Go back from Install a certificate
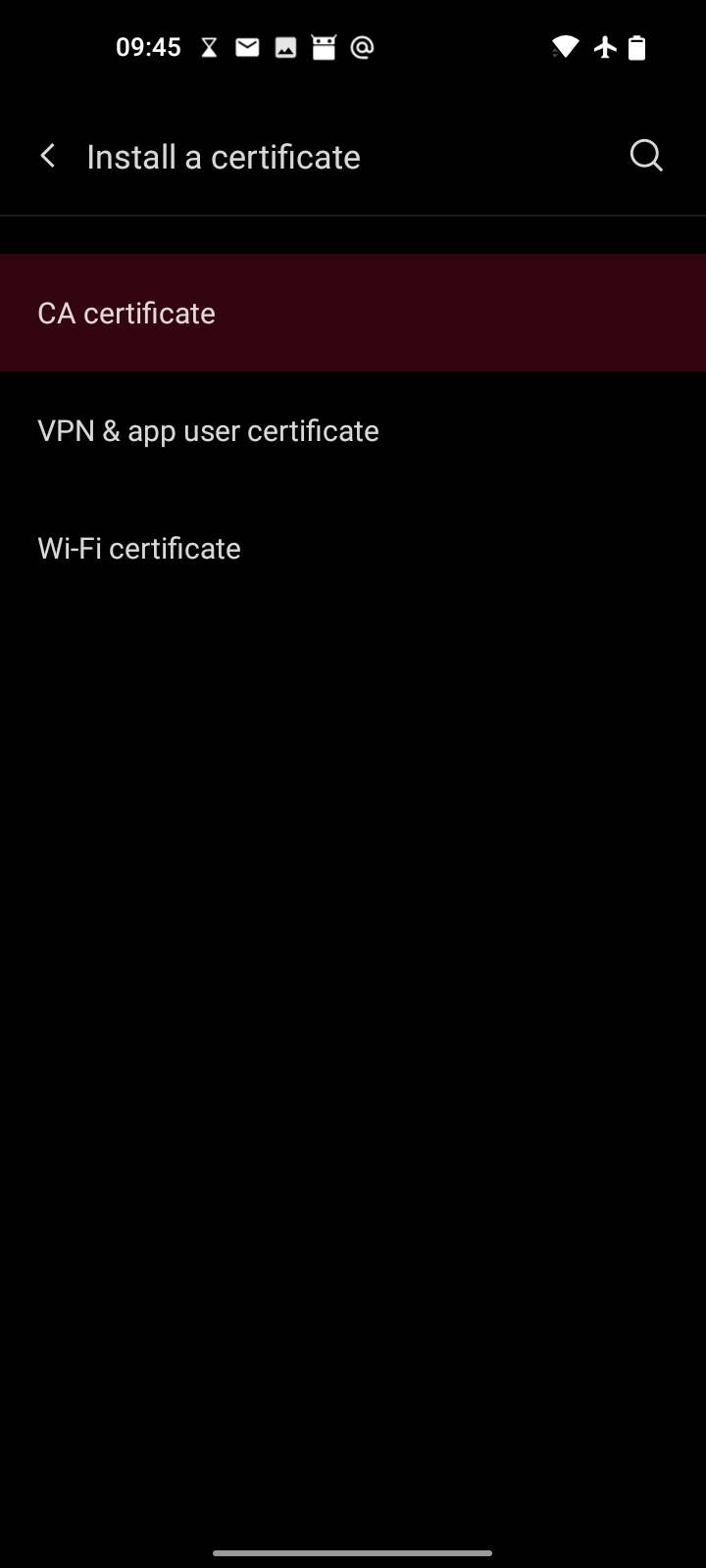The width and height of the screenshot is (706, 1568). pyautogui.click(x=47, y=156)
